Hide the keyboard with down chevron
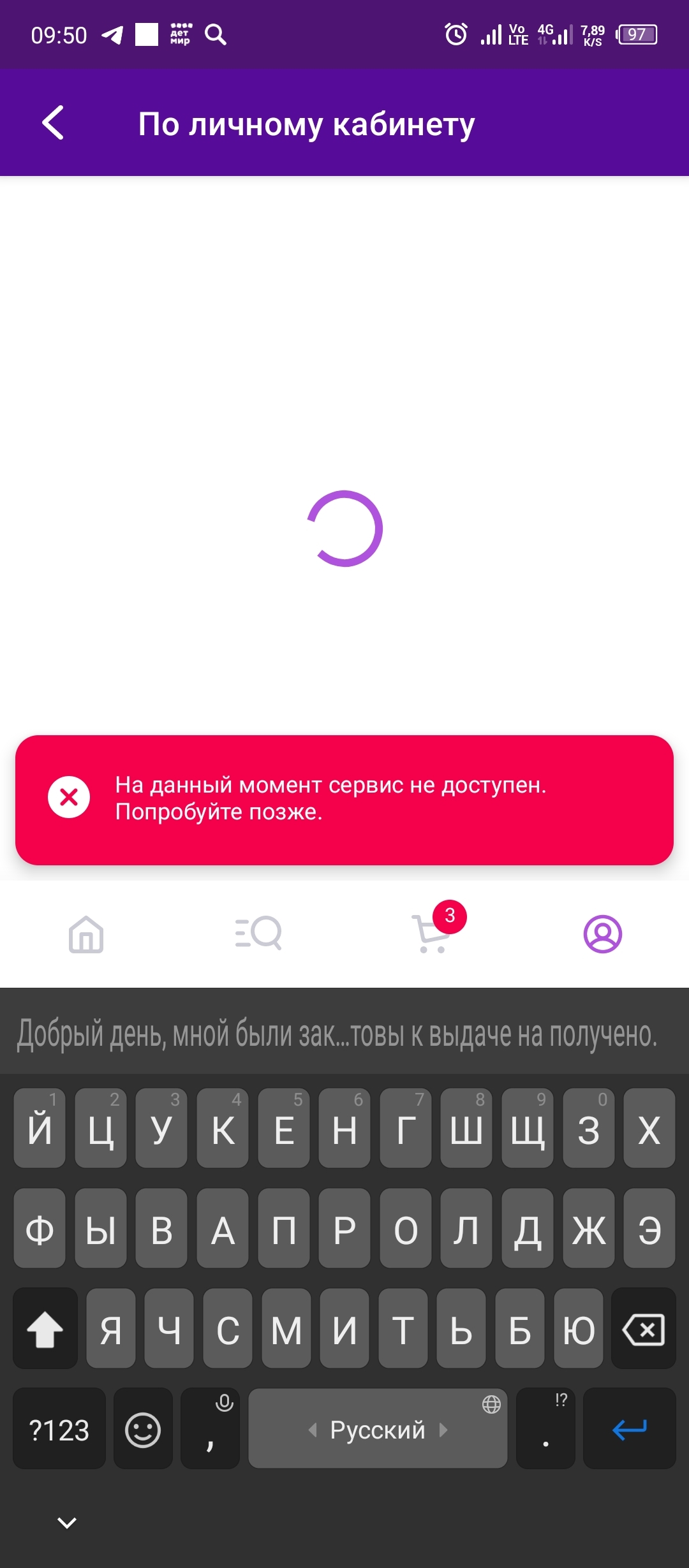This screenshot has height=1568, width=689. click(67, 1523)
